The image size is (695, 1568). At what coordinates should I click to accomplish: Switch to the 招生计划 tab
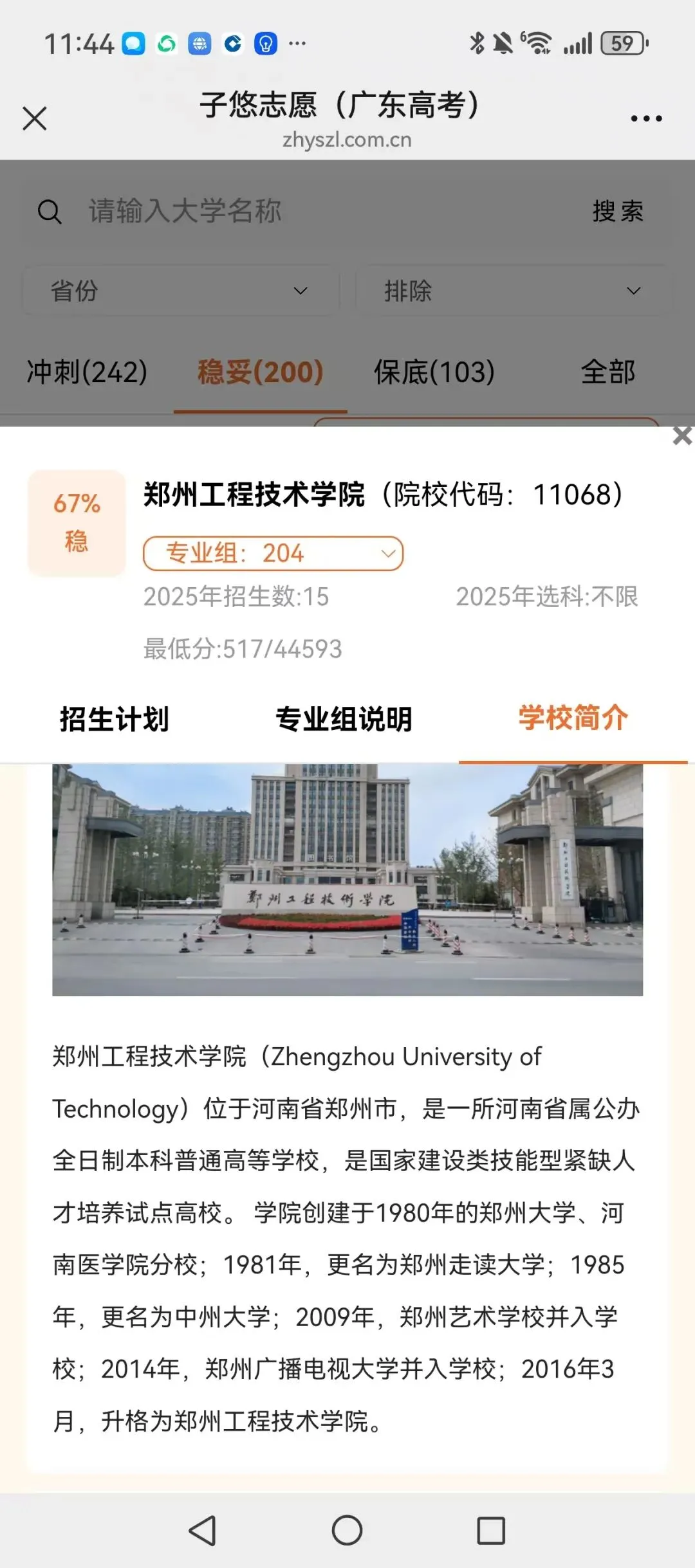[115, 719]
